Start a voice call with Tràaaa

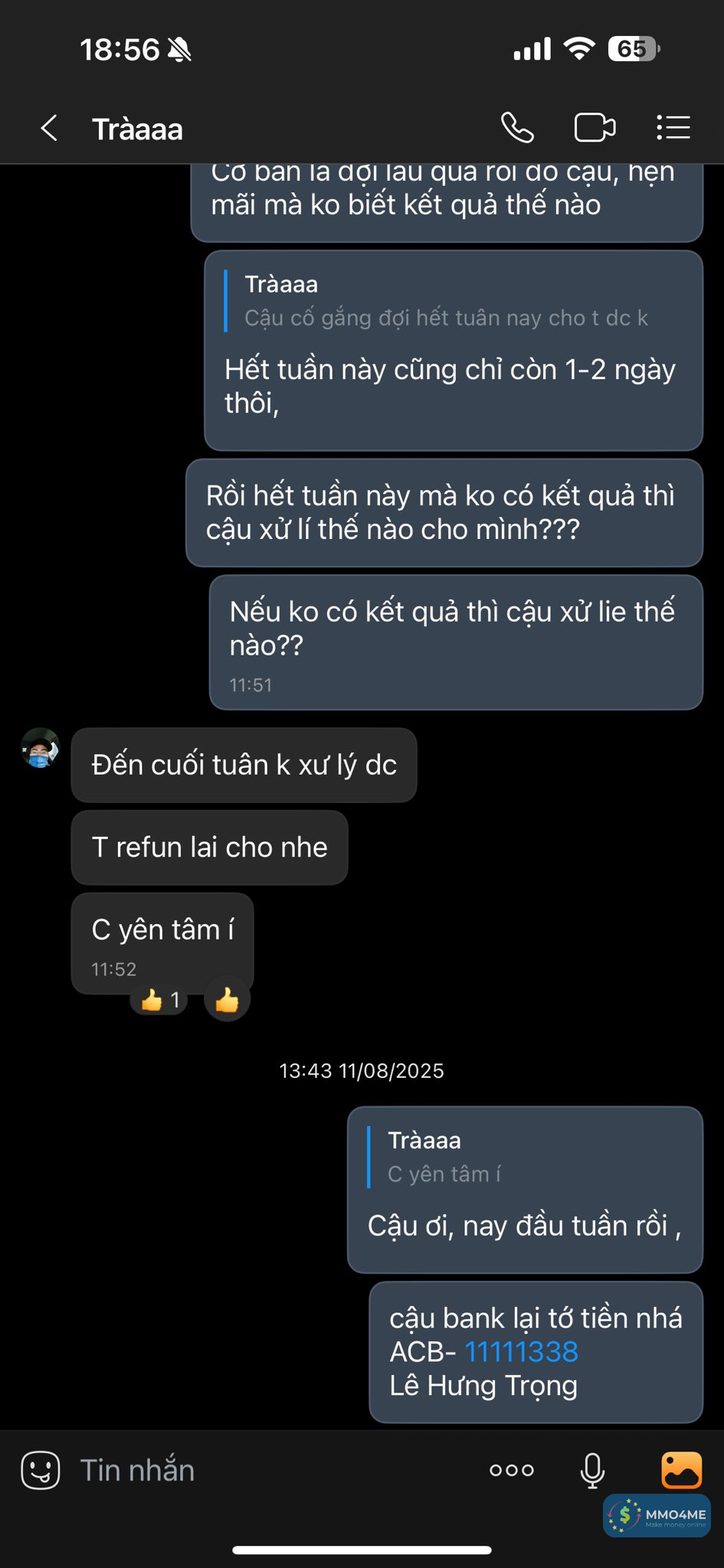517,128
